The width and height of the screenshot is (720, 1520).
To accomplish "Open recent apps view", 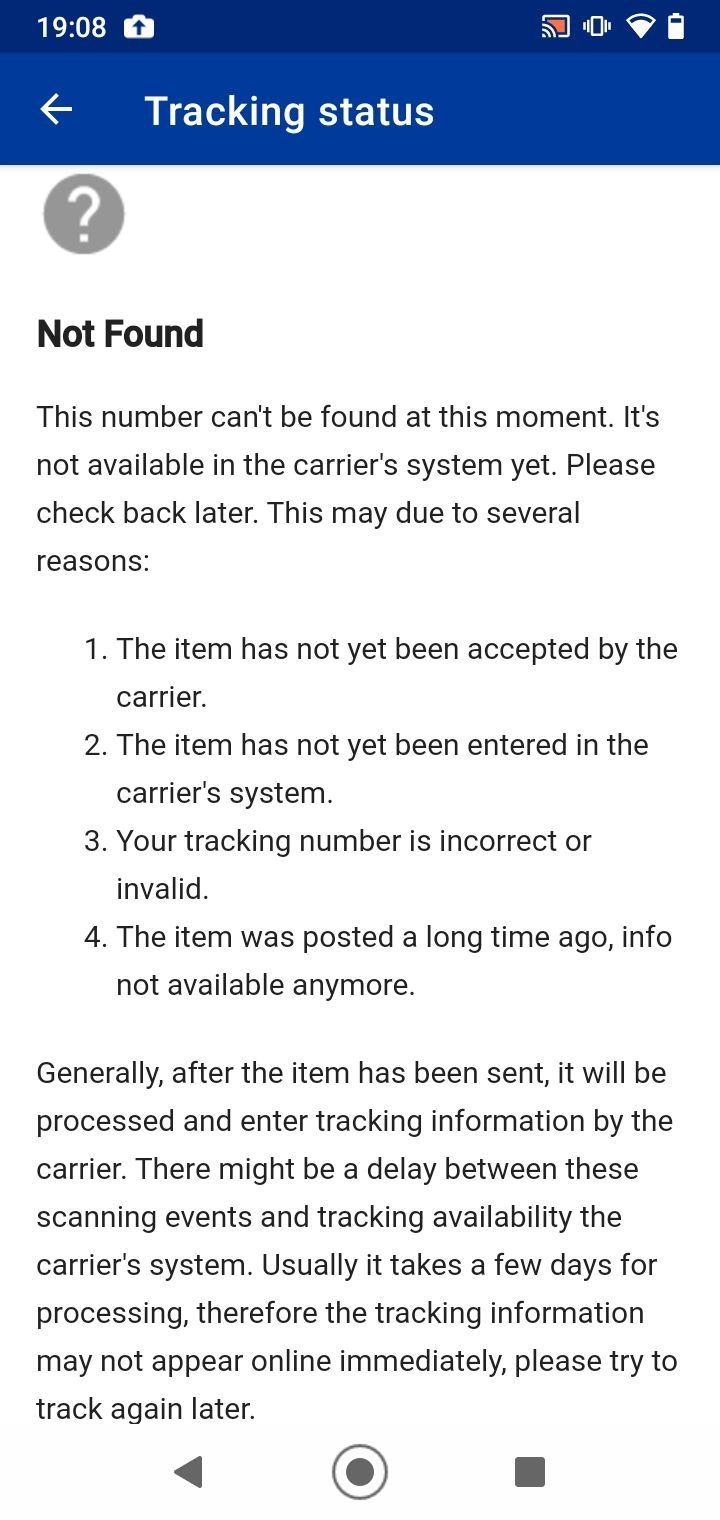I will point(530,1472).
